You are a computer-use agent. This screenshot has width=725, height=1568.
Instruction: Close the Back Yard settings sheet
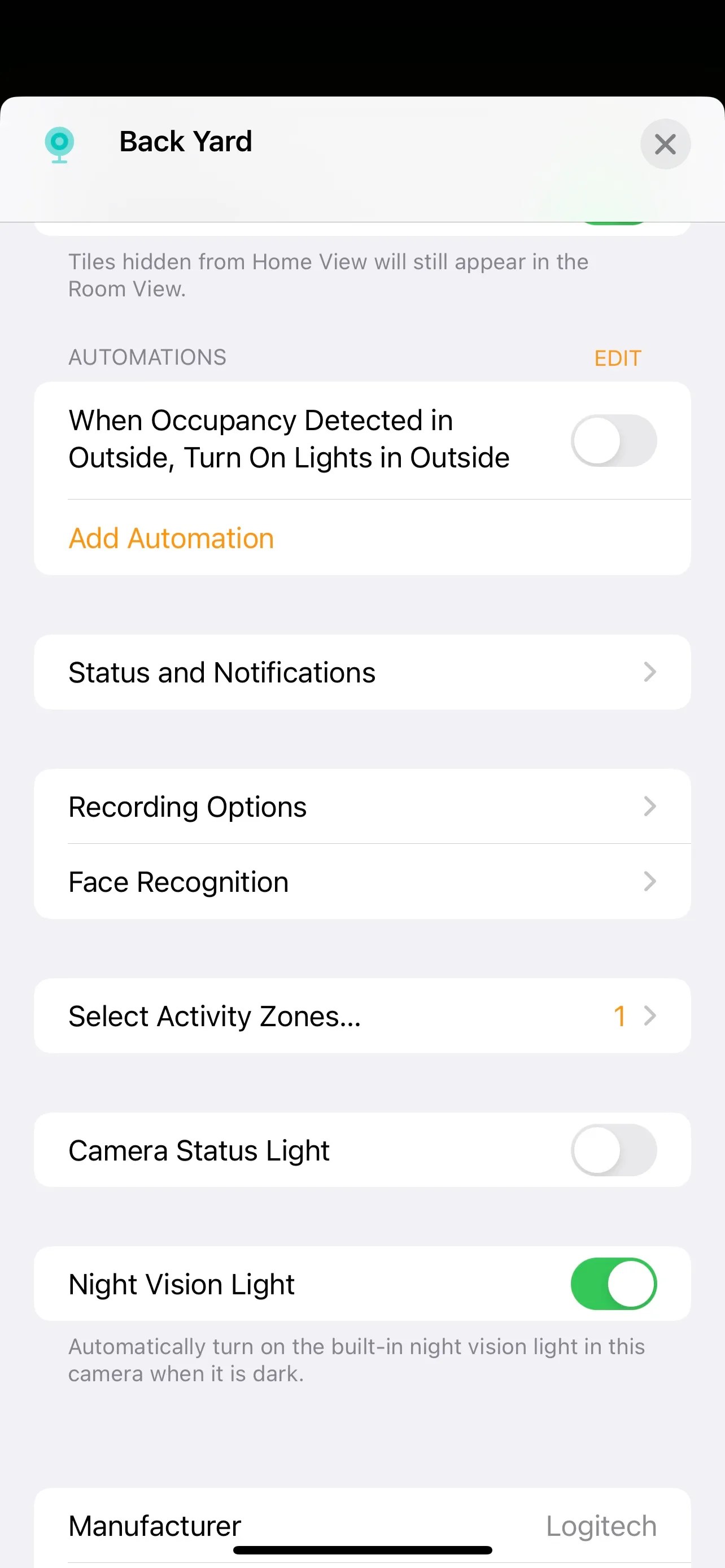tap(665, 144)
